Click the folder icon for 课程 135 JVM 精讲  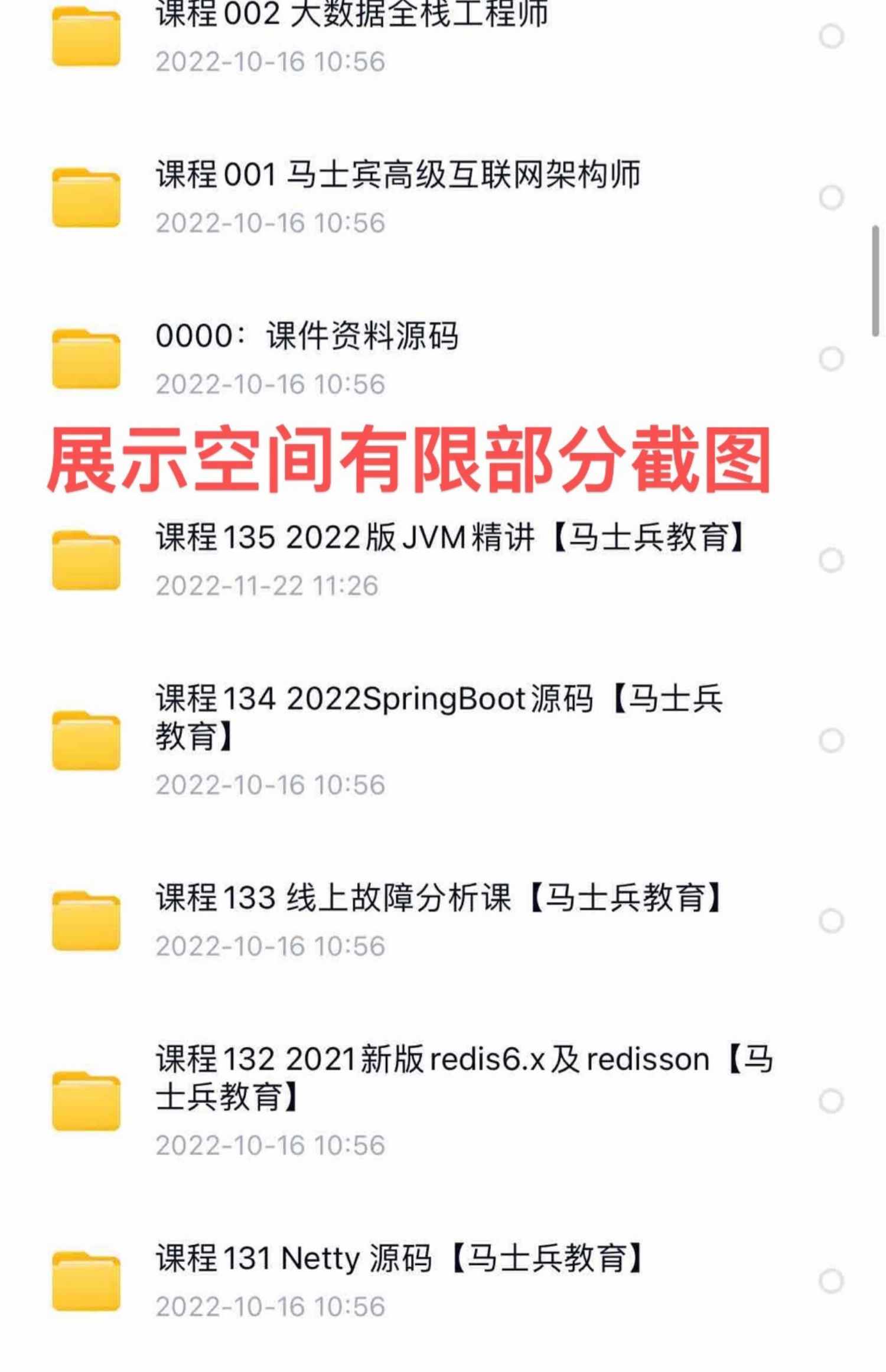86,558
